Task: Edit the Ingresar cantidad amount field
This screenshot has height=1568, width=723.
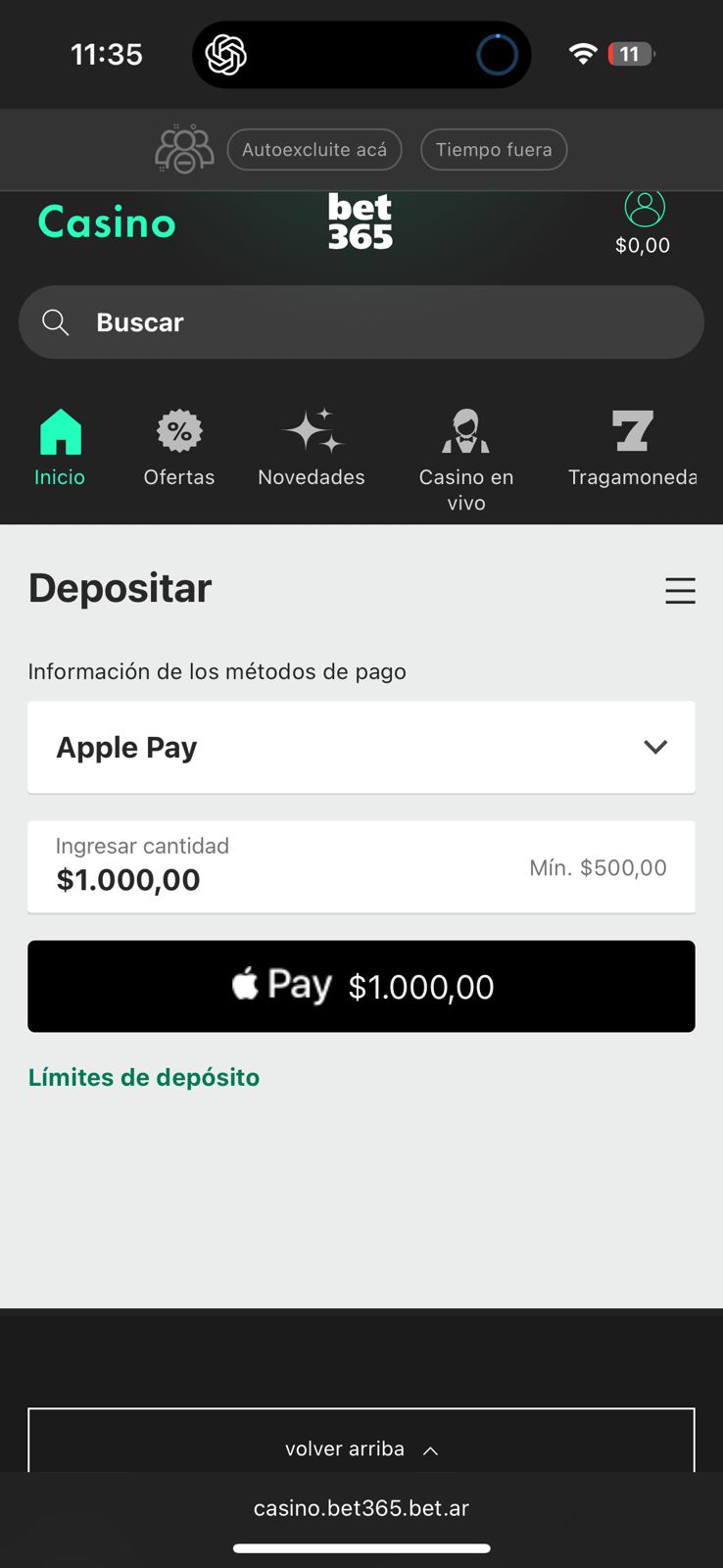Action: [x=361, y=867]
